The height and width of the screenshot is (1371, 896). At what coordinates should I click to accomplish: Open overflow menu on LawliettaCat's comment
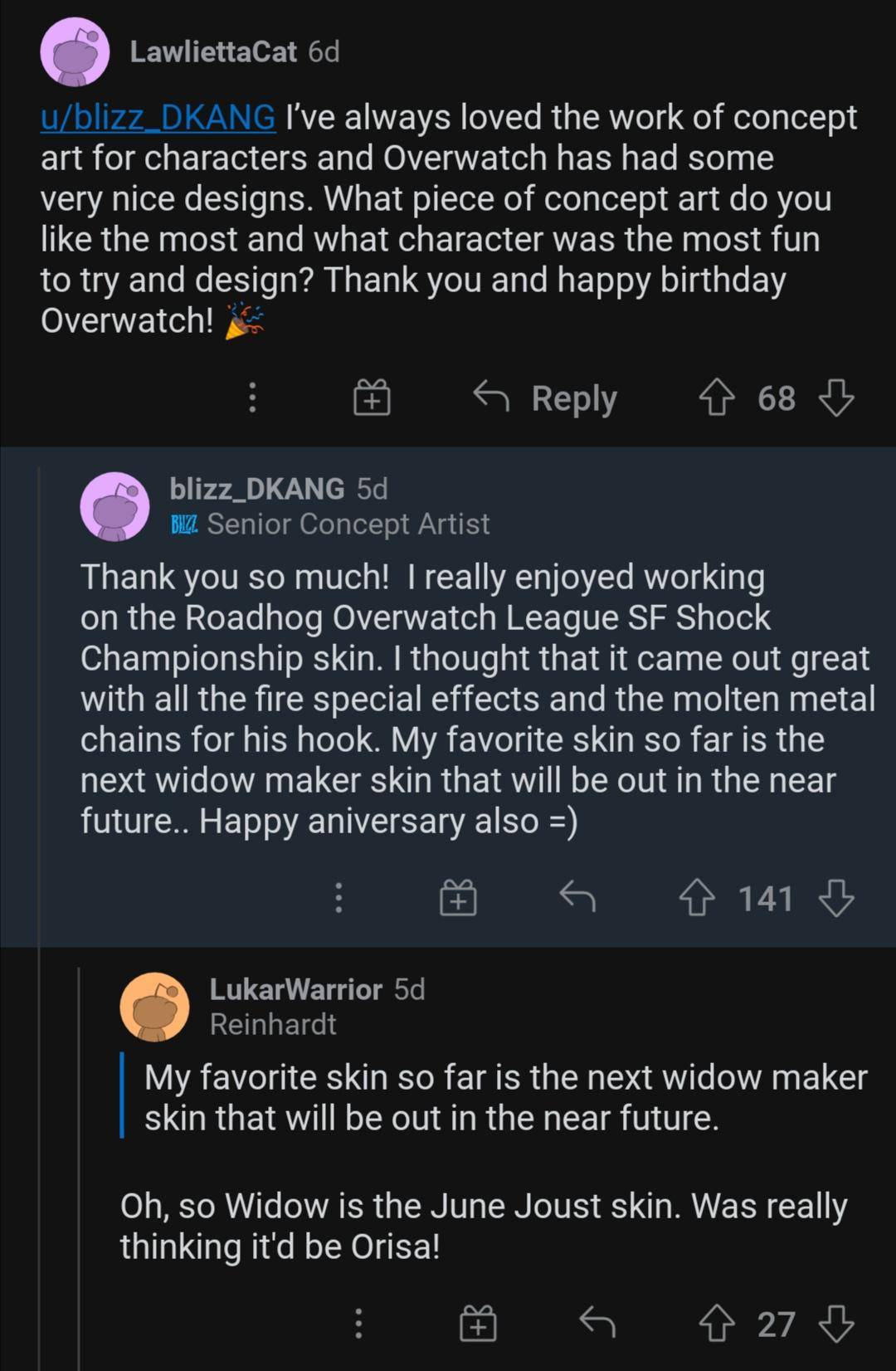(251, 398)
